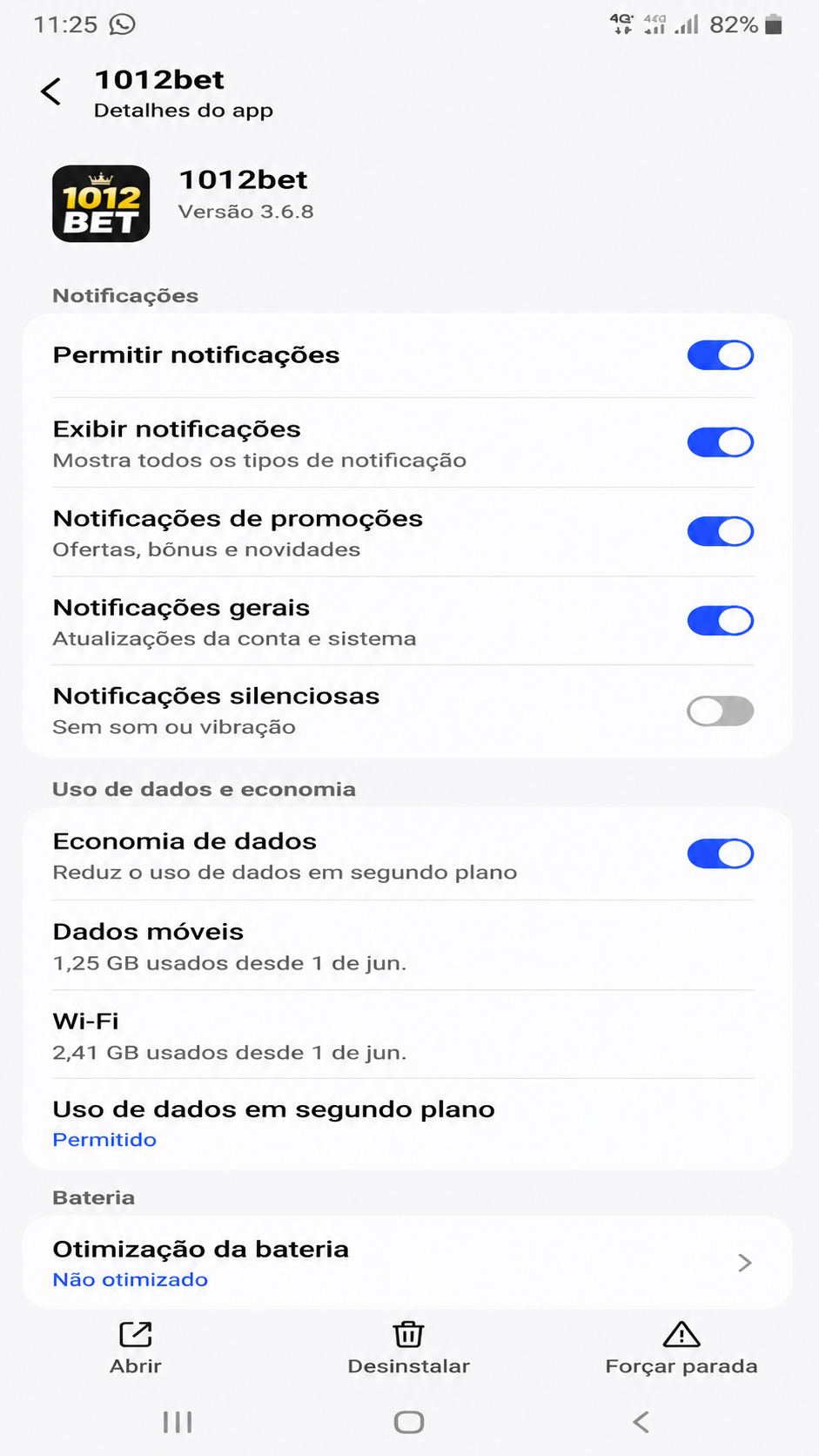The height and width of the screenshot is (1456, 819).
Task: Toggle Permitir notificações switch
Action: point(720,355)
